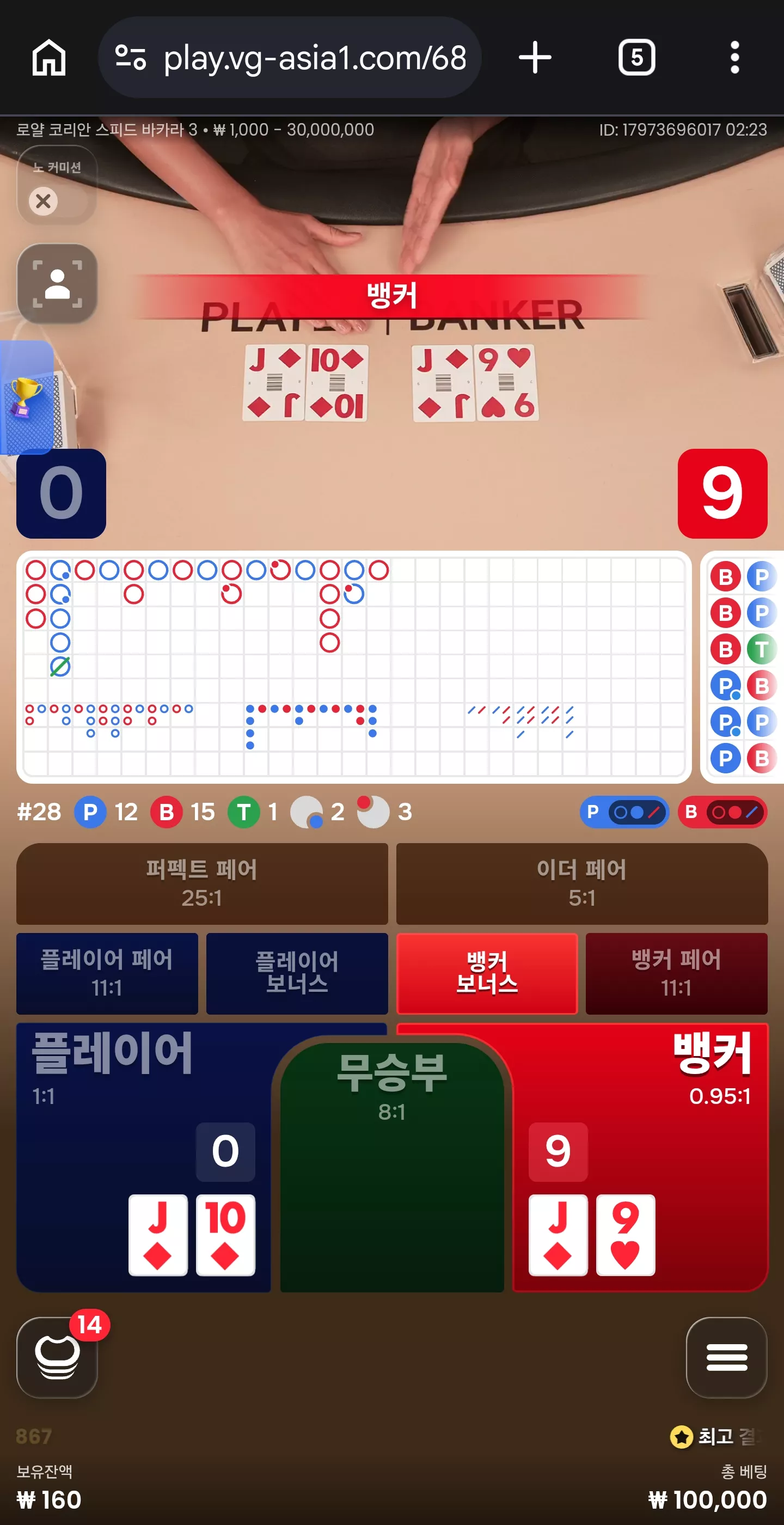Open the hamburger game menu
Screen dimensions: 784x1525
tap(727, 1357)
